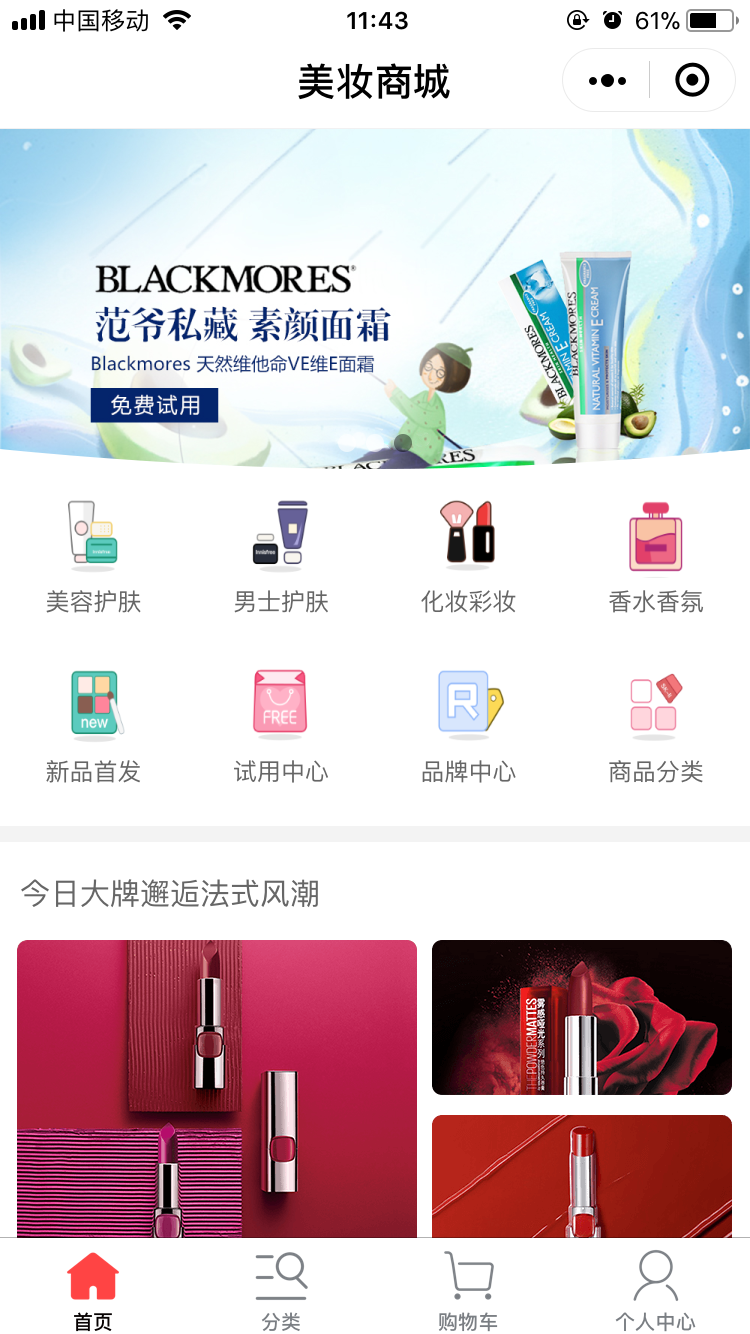Open 商品分类 product categories

(x=655, y=726)
